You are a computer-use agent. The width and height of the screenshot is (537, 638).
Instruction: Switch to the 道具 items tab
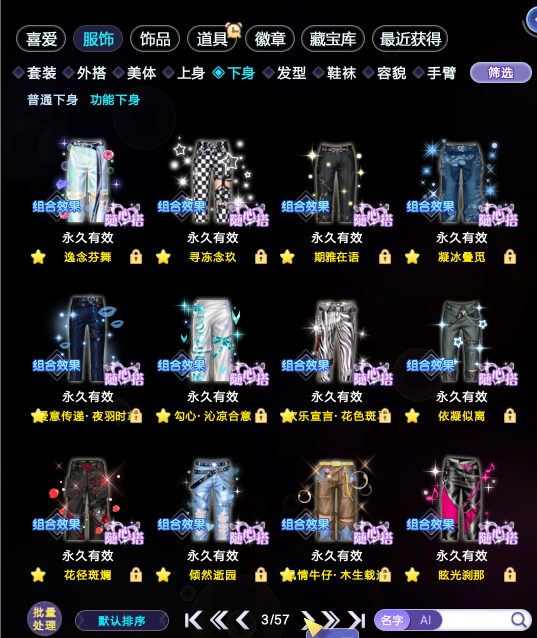pyautogui.click(x=212, y=39)
